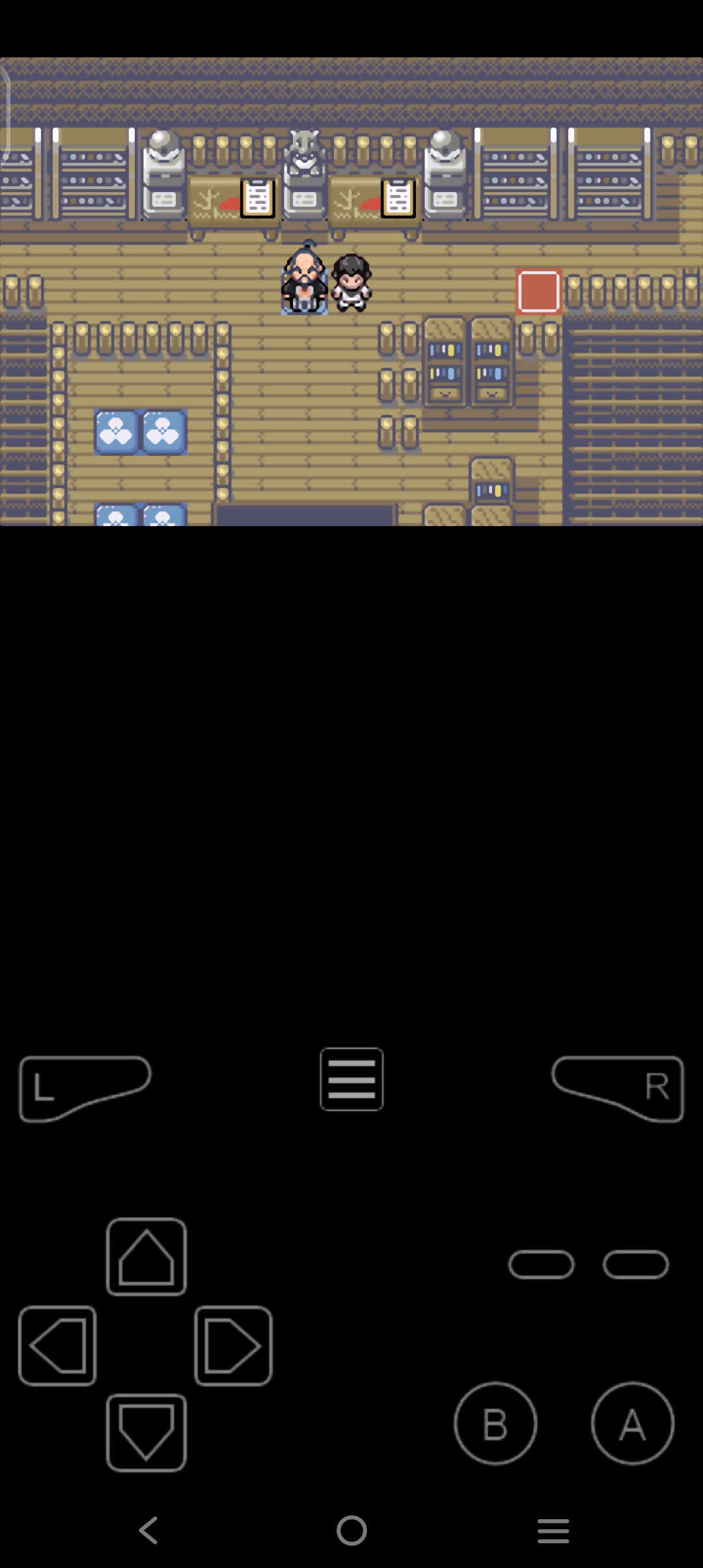Go back with the system back arrow
Image resolution: width=703 pixels, height=1568 pixels.
point(149,1530)
